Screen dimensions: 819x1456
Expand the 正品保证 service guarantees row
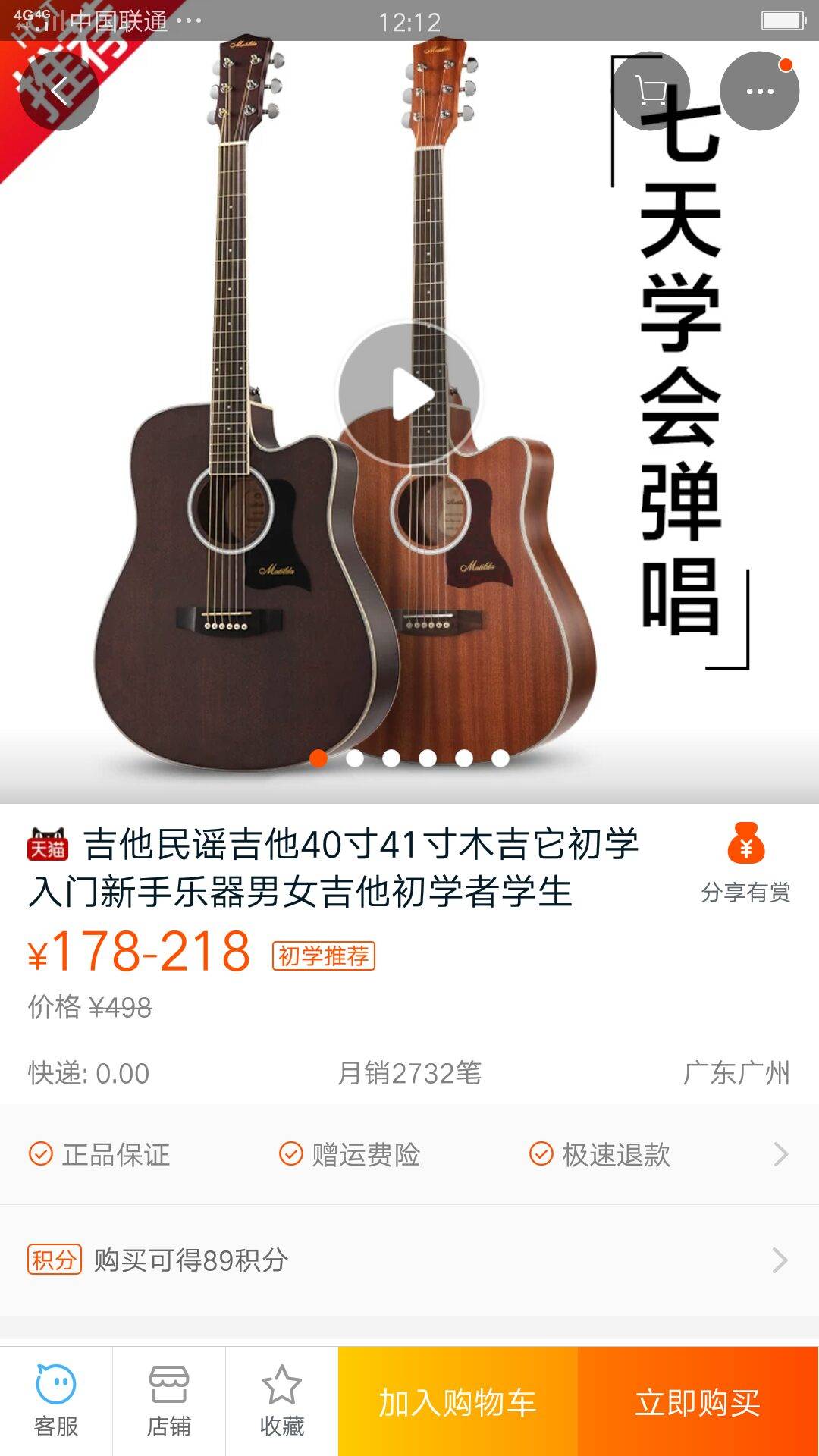coord(409,1154)
